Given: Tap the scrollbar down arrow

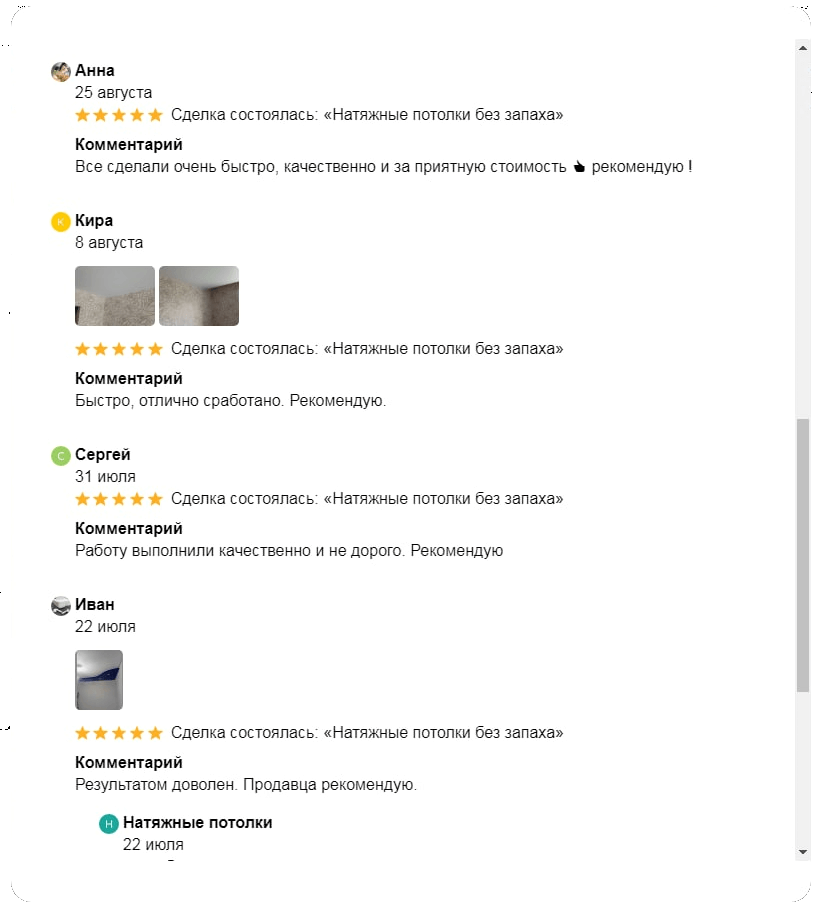Looking at the screenshot, I should [802, 852].
